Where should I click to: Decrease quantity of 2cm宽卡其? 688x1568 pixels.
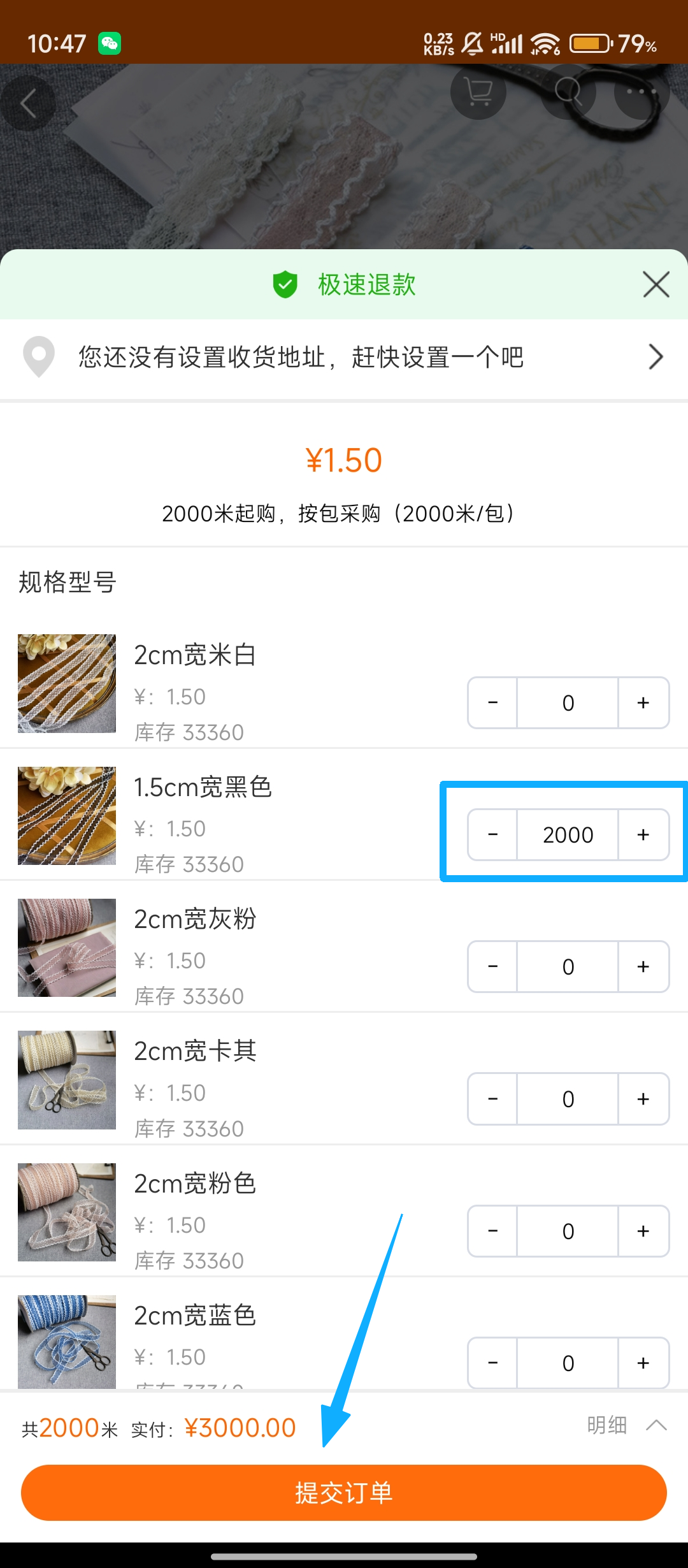(x=492, y=1099)
